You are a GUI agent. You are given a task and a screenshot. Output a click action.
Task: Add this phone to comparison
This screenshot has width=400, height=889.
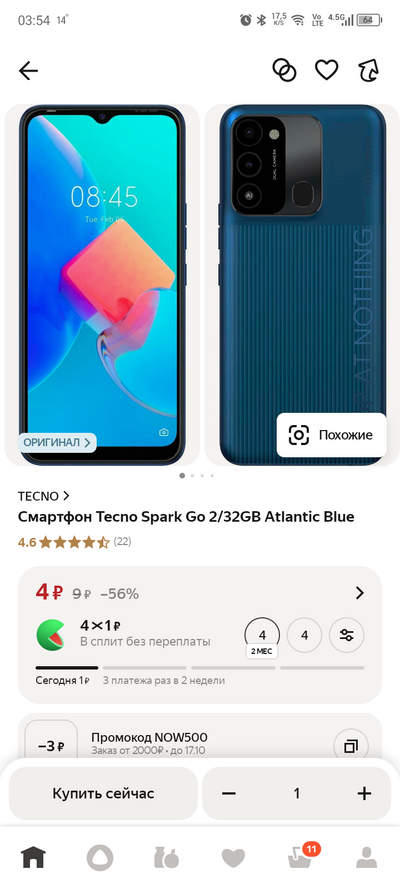284,70
